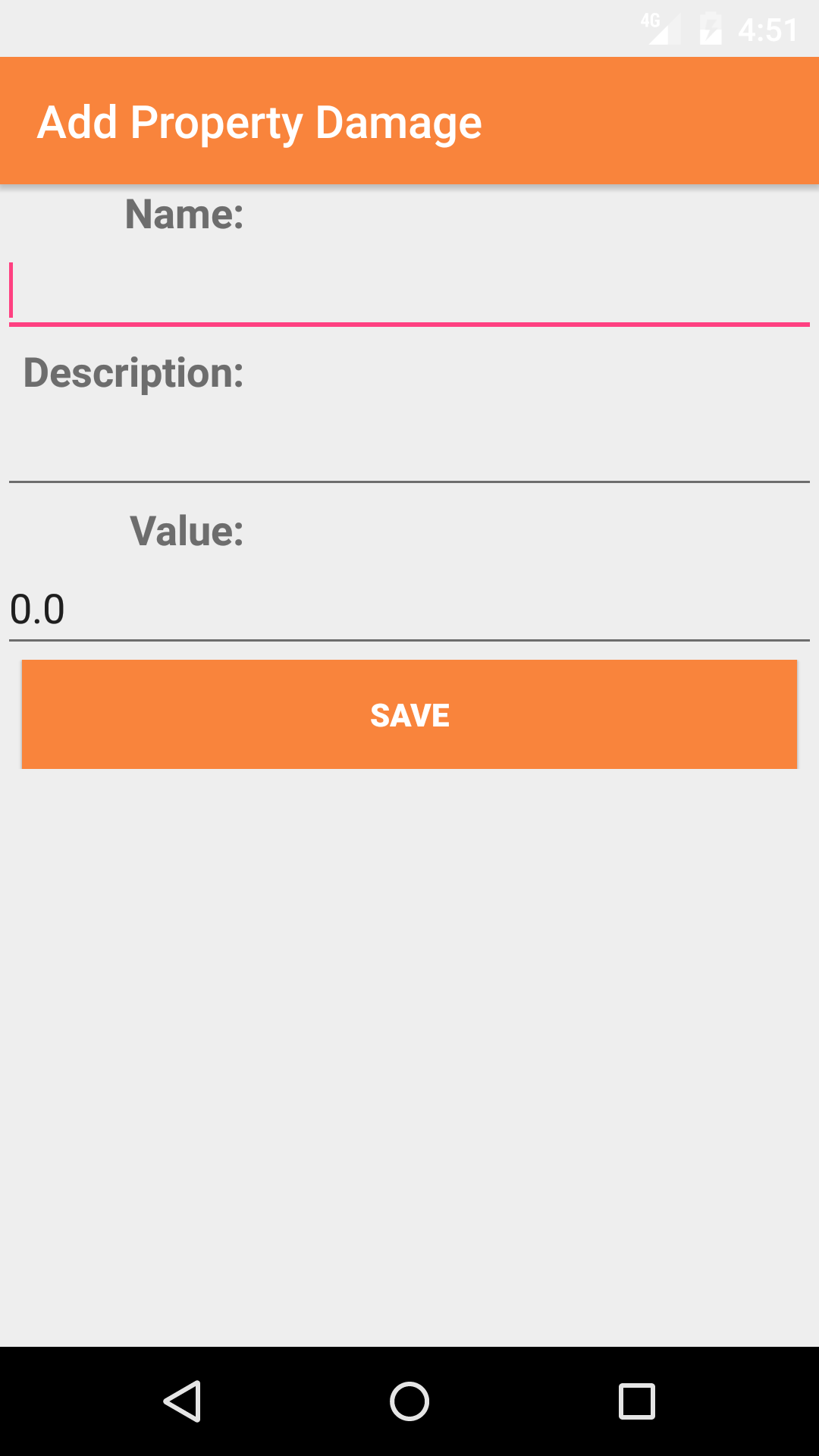Save the property damage entry
The image size is (819, 1456).
pos(409,714)
